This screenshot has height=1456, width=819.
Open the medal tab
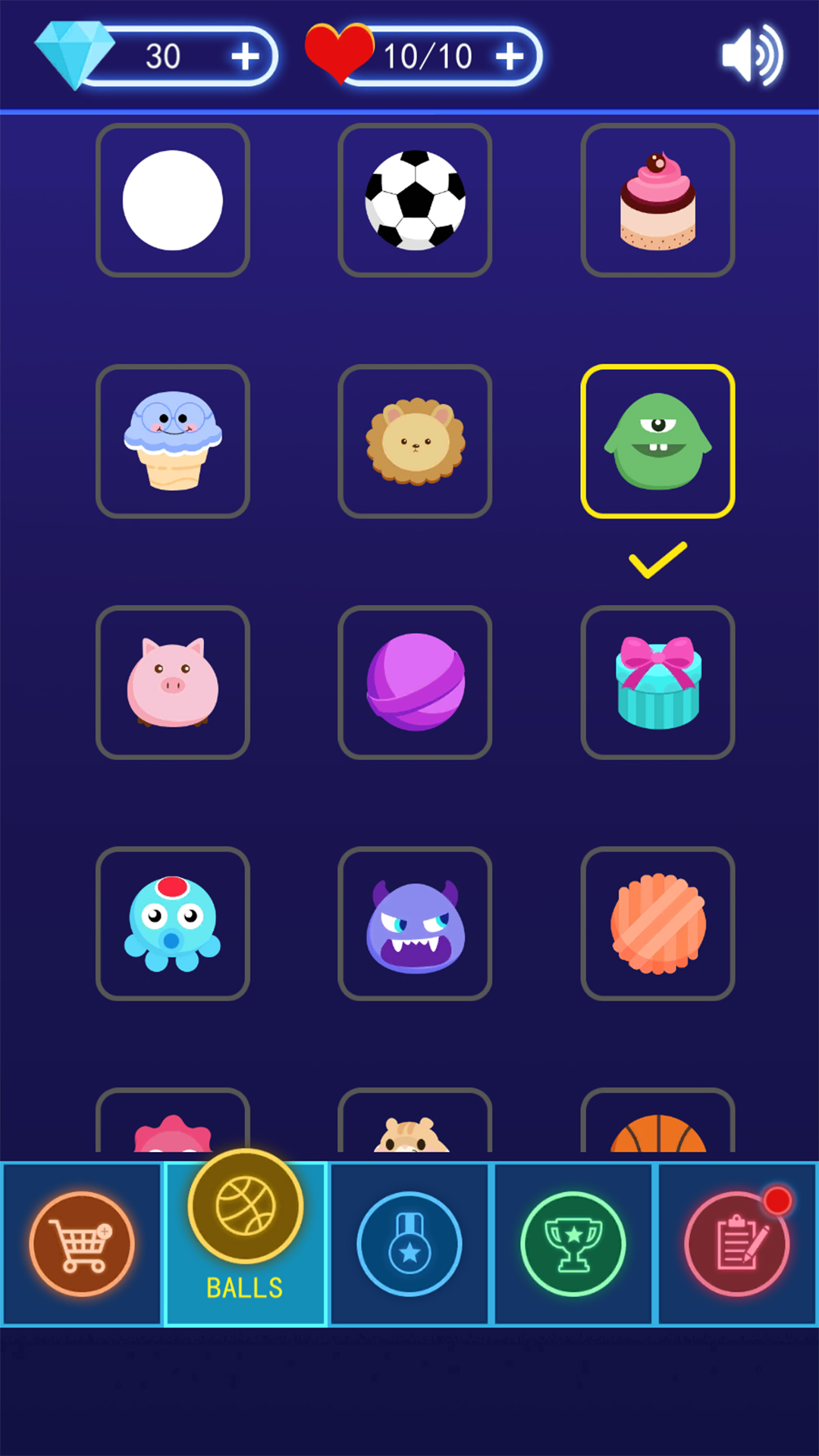pyautogui.click(x=409, y=1244)
